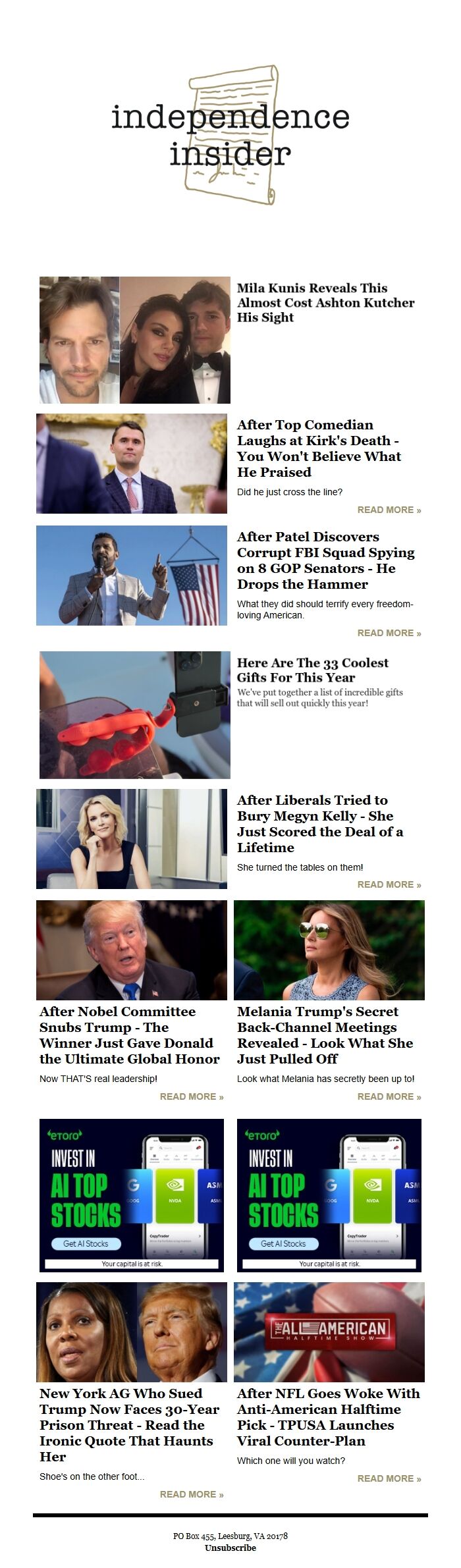Image resolution: width=461 pixels, height=1568 pixels.
Task: Read more about Melania's back-channel meetings
Action: (x=389, y=1096)
